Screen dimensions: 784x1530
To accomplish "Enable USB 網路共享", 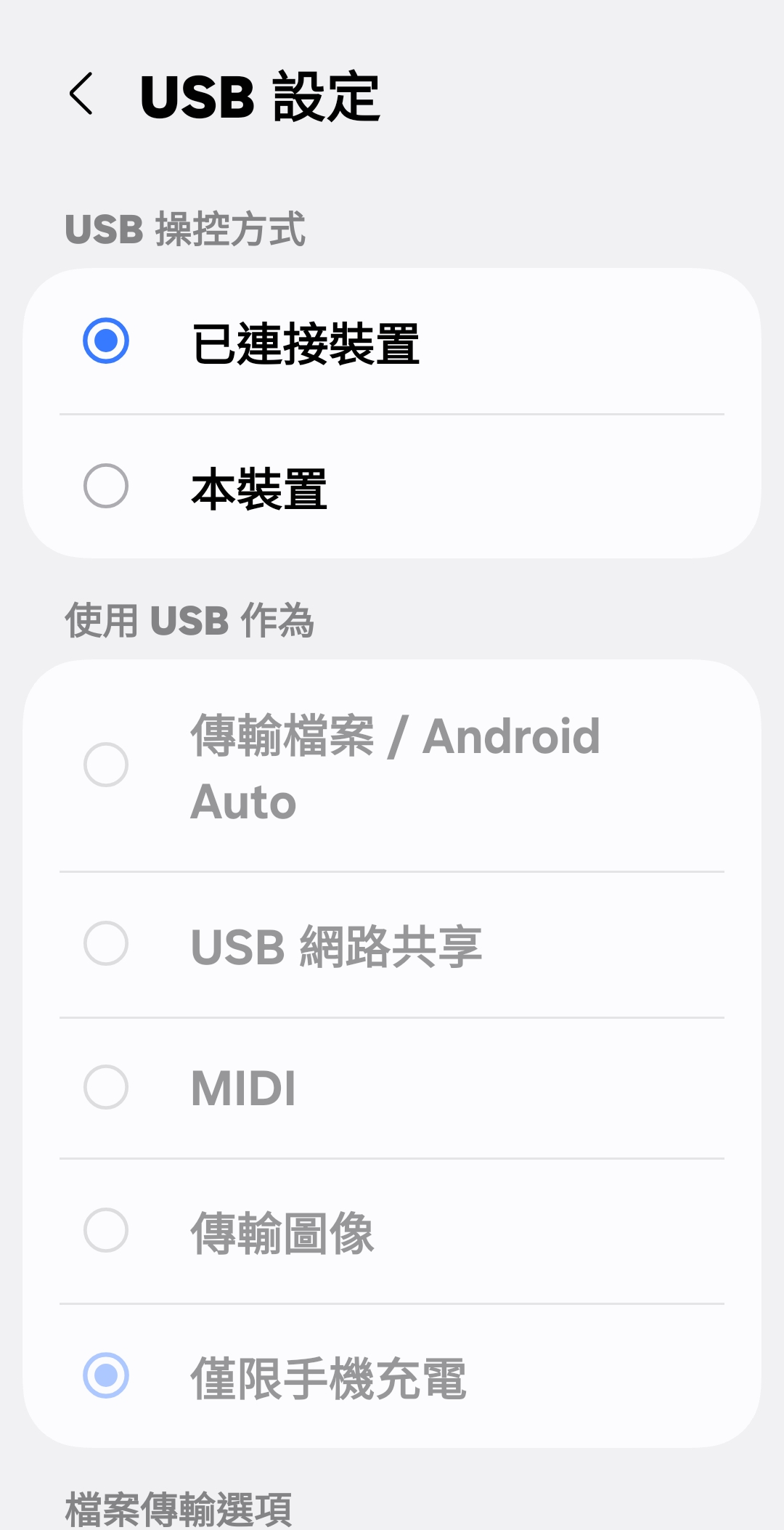I will click(106, 943).
